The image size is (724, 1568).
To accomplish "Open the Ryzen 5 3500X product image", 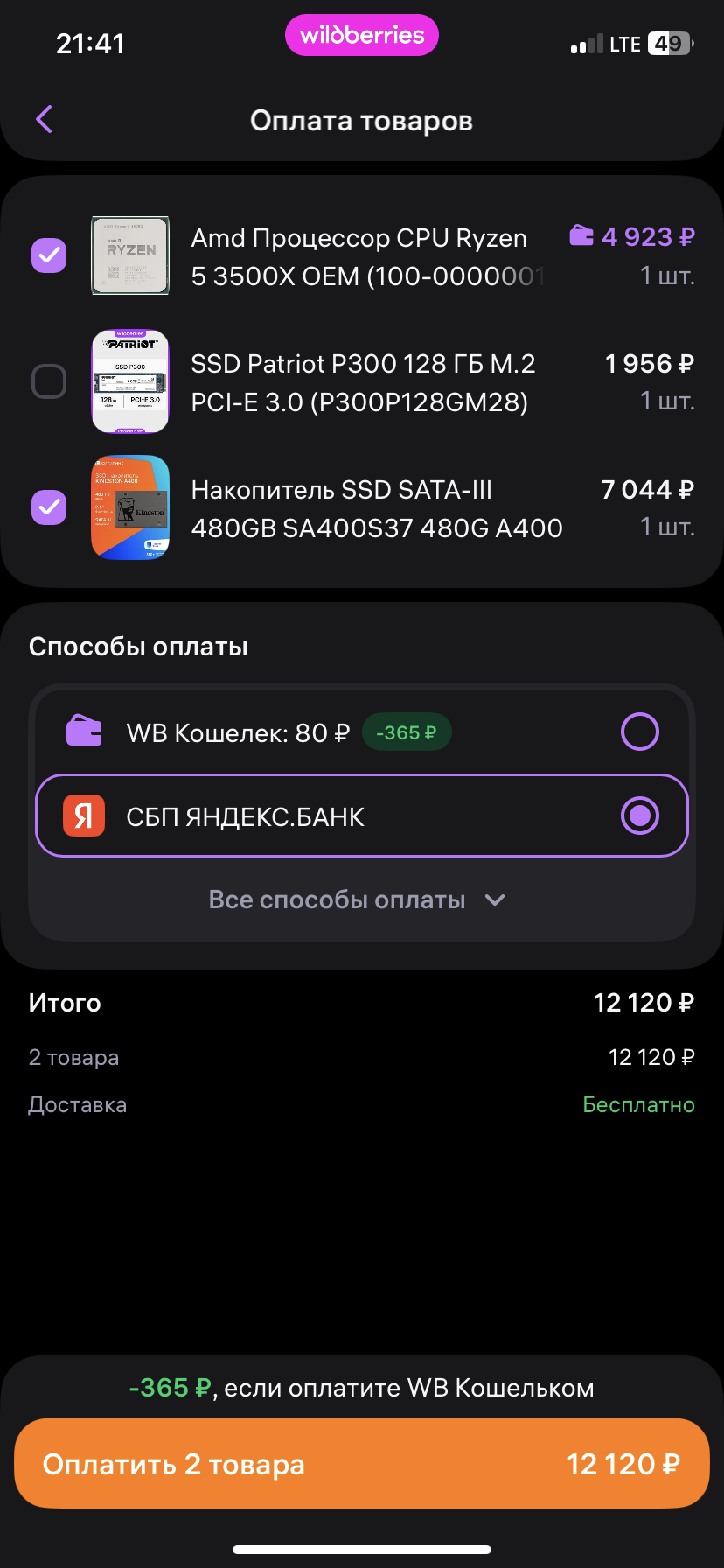I will click(x=129, y=255).
